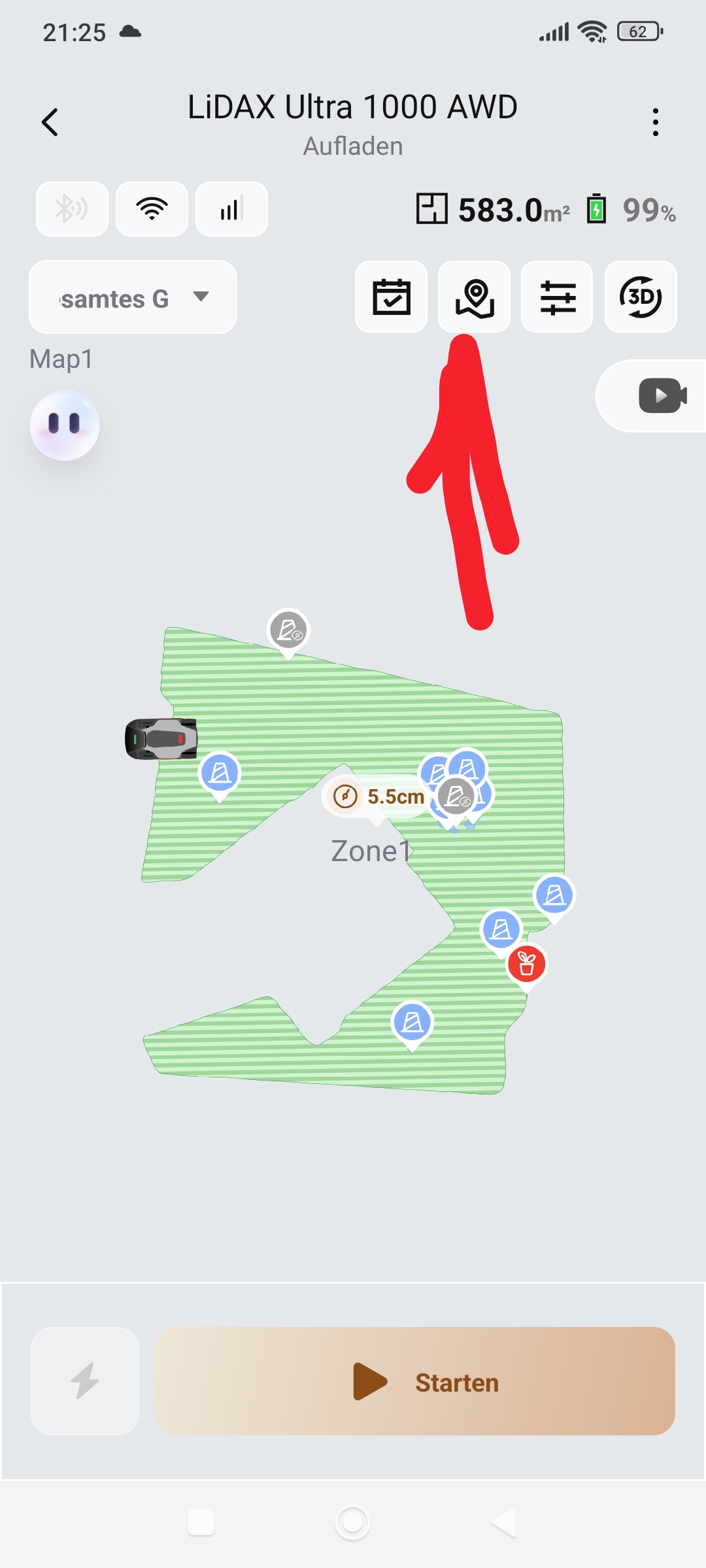This screenshot has height=1568, width=706.
Task: Open the three-dot overflow menu
Action: click(x=655, y=122)
